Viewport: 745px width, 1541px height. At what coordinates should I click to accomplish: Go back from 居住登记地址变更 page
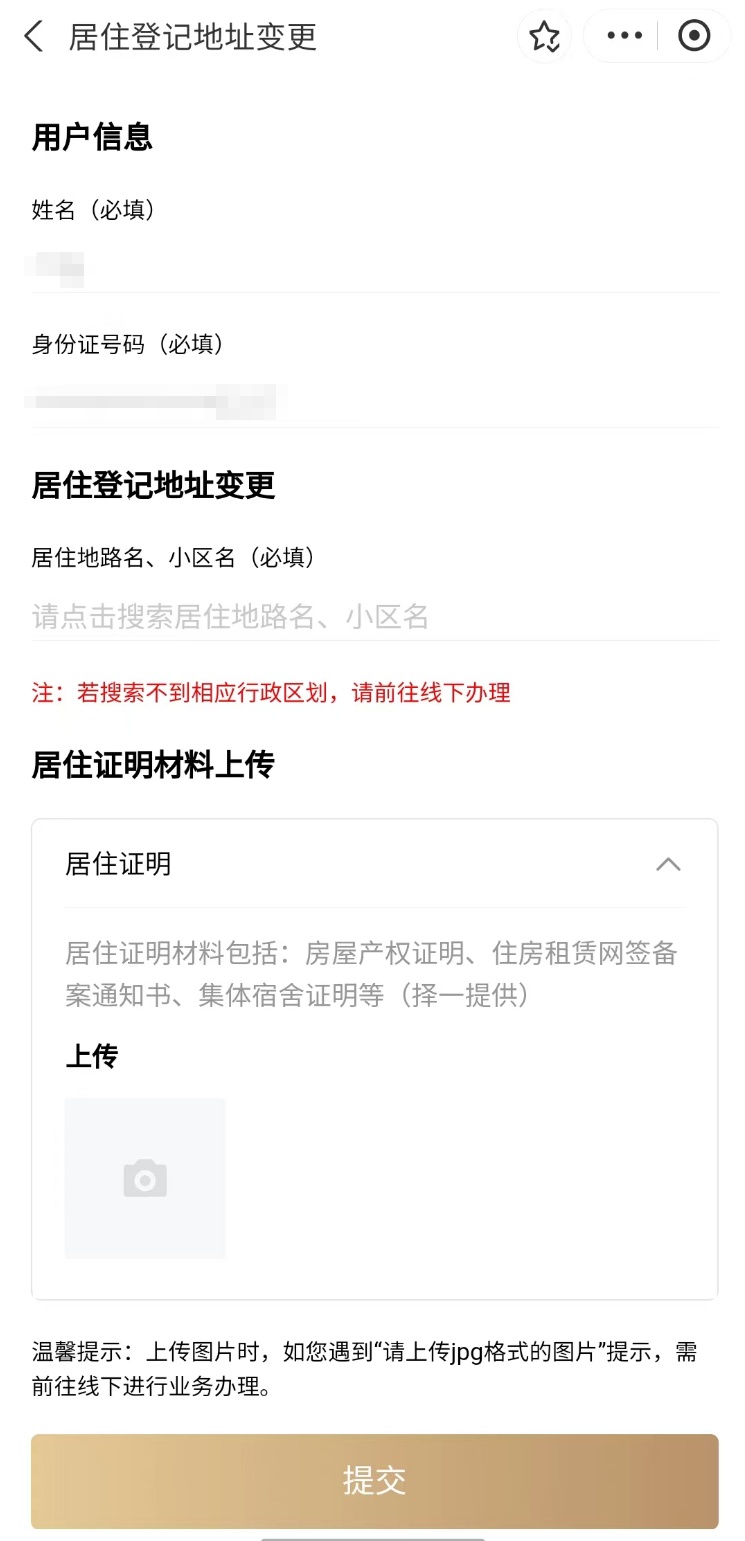click(34, 37)
